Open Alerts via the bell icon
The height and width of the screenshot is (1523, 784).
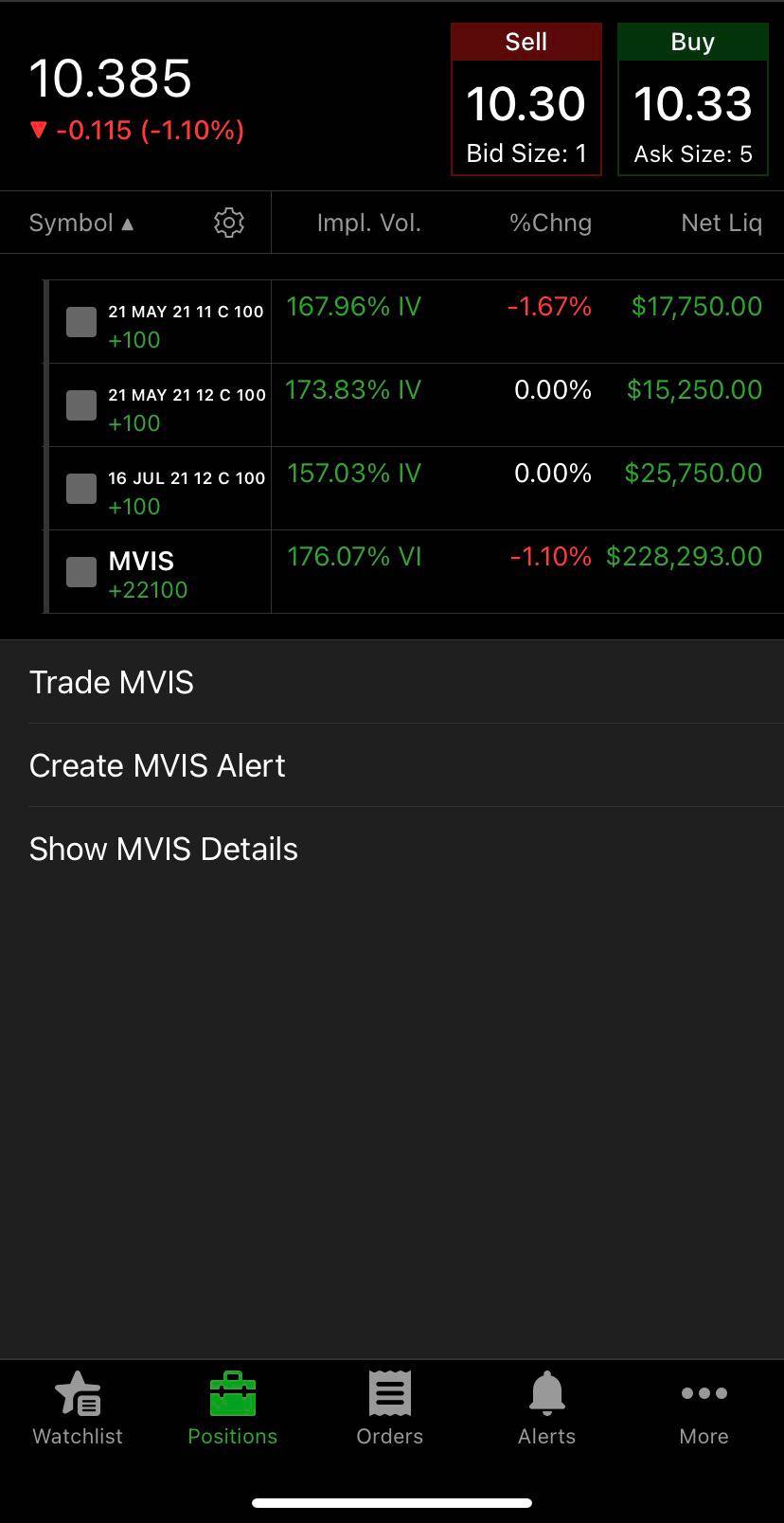(546, 1392)
